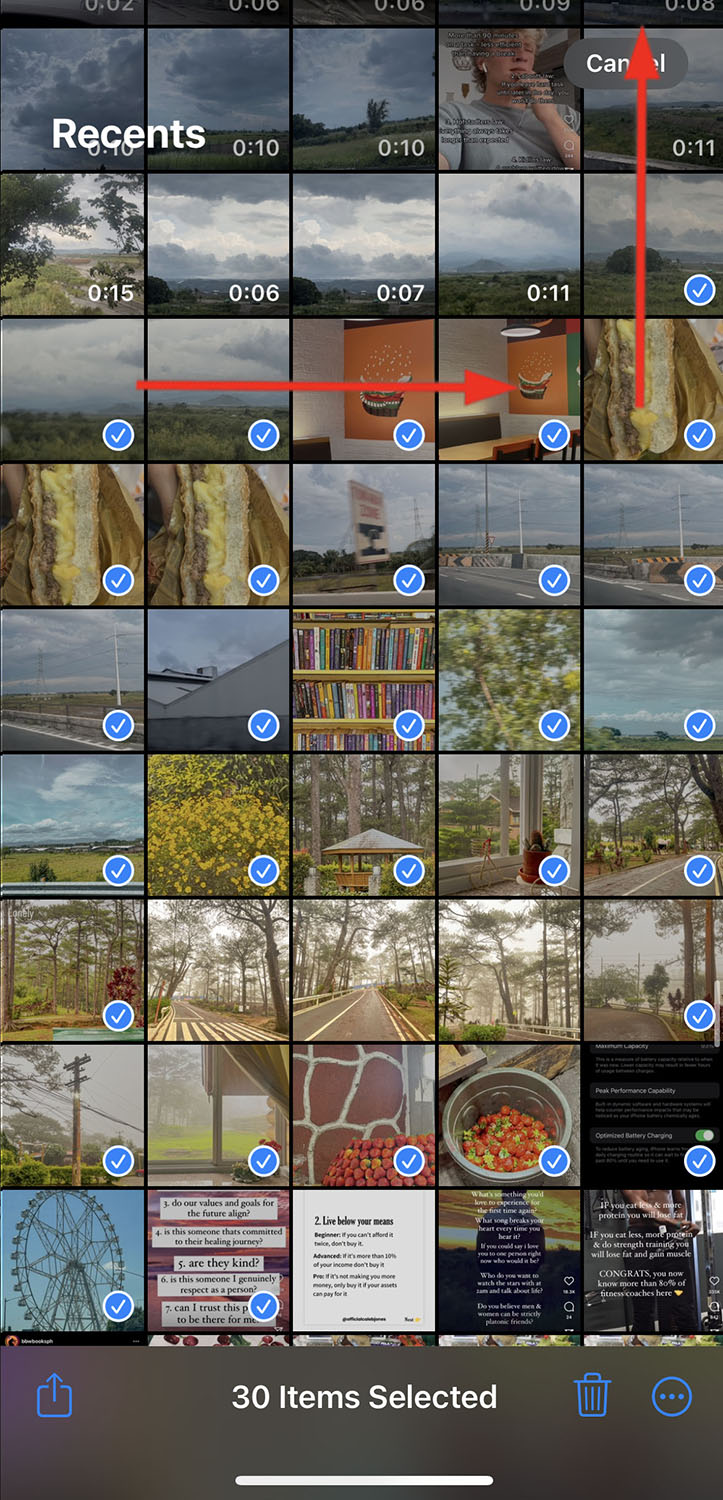Image resolution: width=723 pixels, height=1500 pixels.
Task: Deselect the values and goals quote screenshot
Action: (x=218, y=1260)
